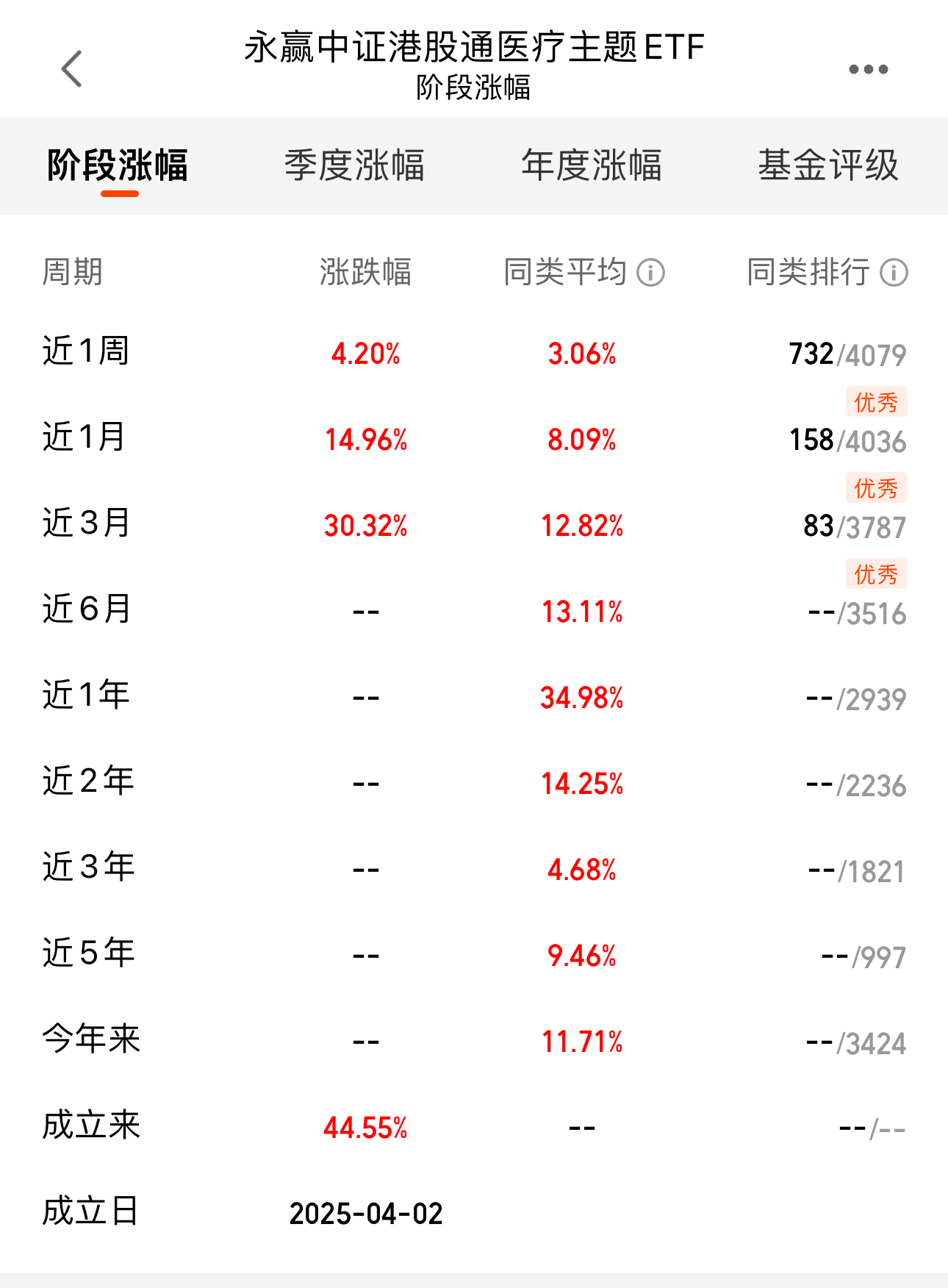The height and width of the screenshot is (1288, 948).
Task: Click the 732/4079 ranking link
Action: point(849,353)
